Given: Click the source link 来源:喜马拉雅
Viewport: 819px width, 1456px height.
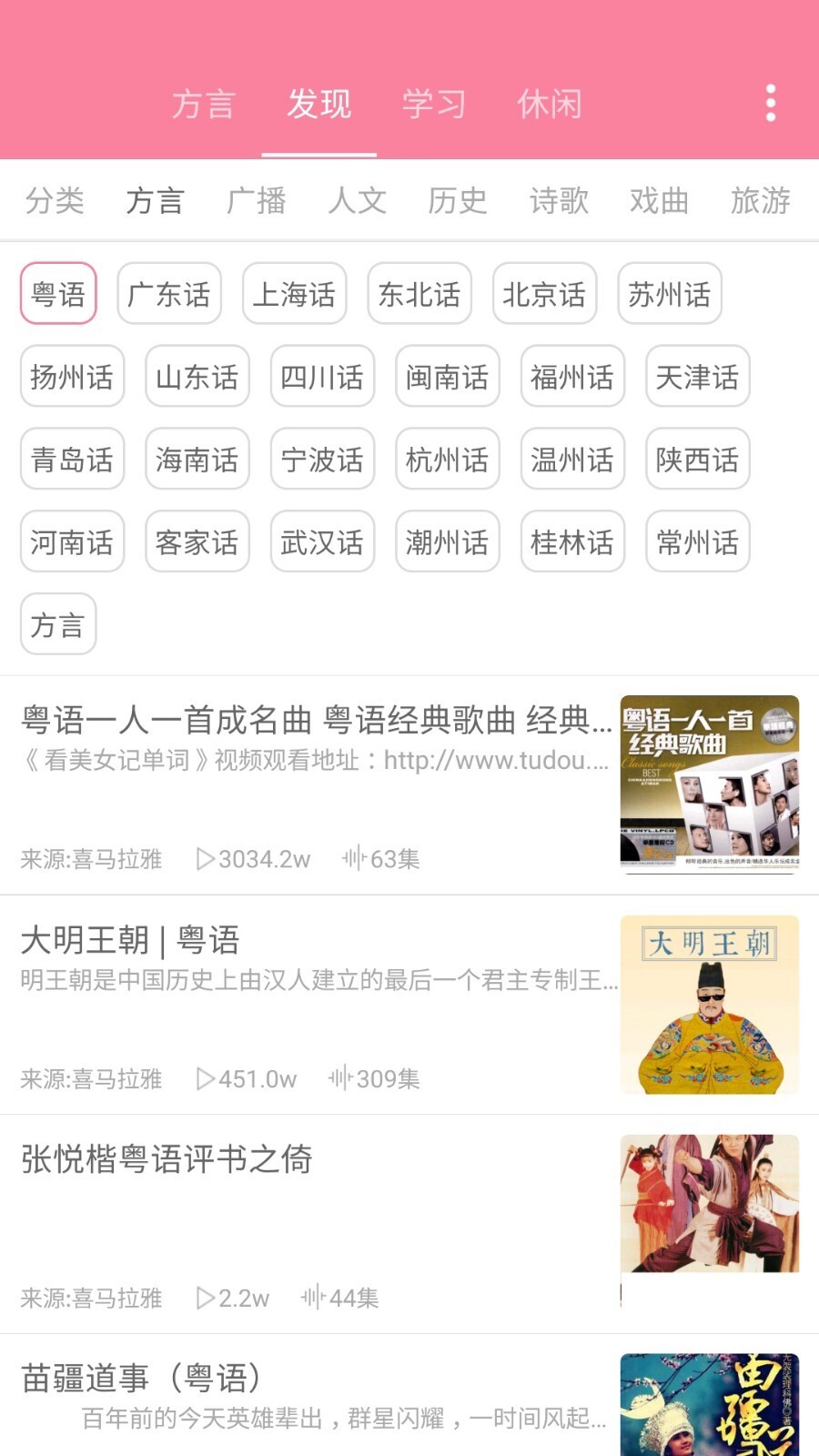Looking at the screenshot, I should pos(89,858).
